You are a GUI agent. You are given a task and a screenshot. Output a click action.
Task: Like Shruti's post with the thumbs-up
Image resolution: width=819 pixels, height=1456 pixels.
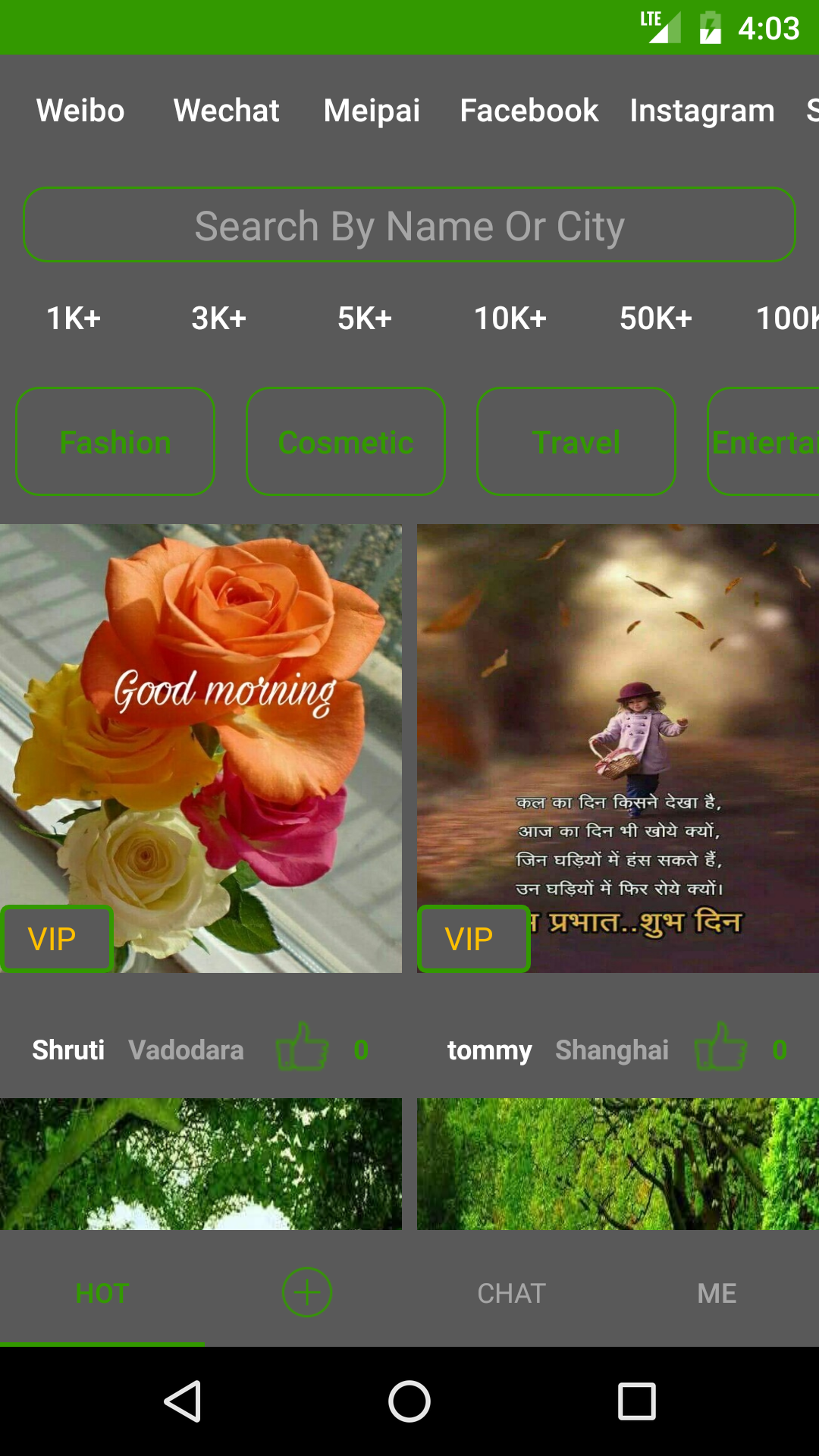point(303,1048)
